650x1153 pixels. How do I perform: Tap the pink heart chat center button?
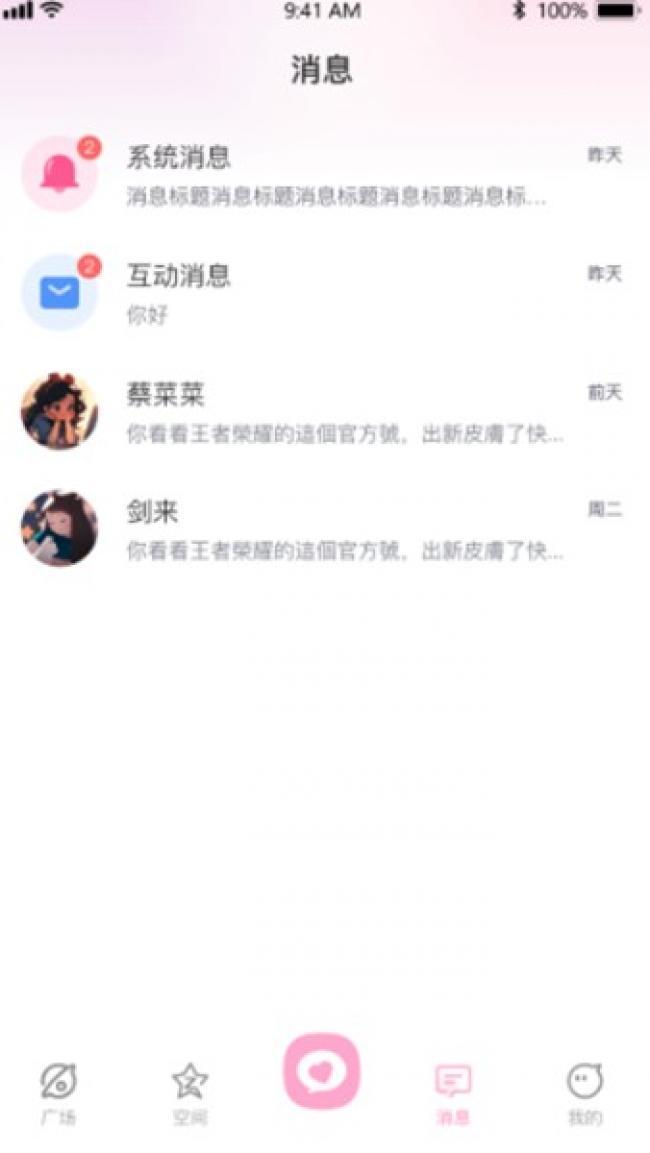click(321, 1071)
